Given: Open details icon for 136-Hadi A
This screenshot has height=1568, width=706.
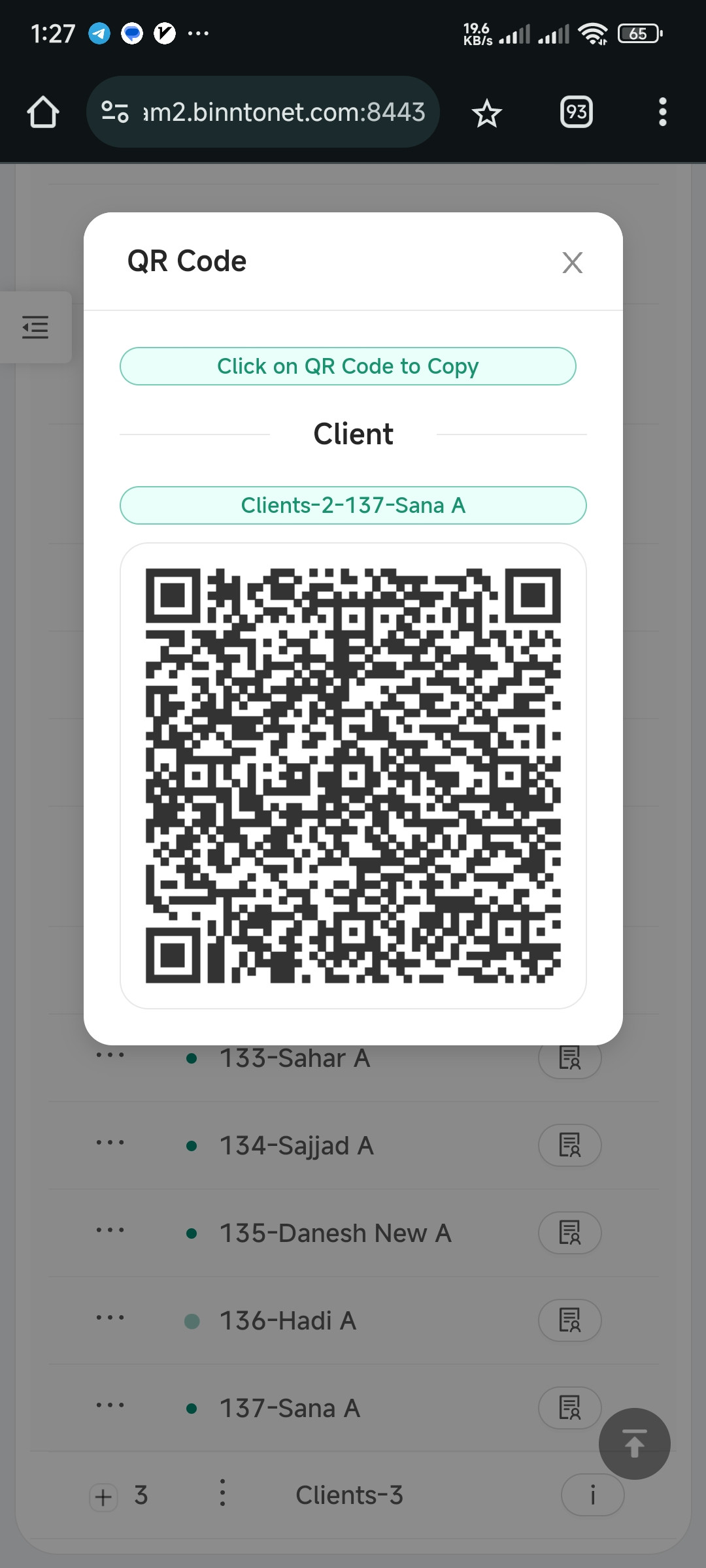Looking at the screenshot, I should pos(569,1320).
